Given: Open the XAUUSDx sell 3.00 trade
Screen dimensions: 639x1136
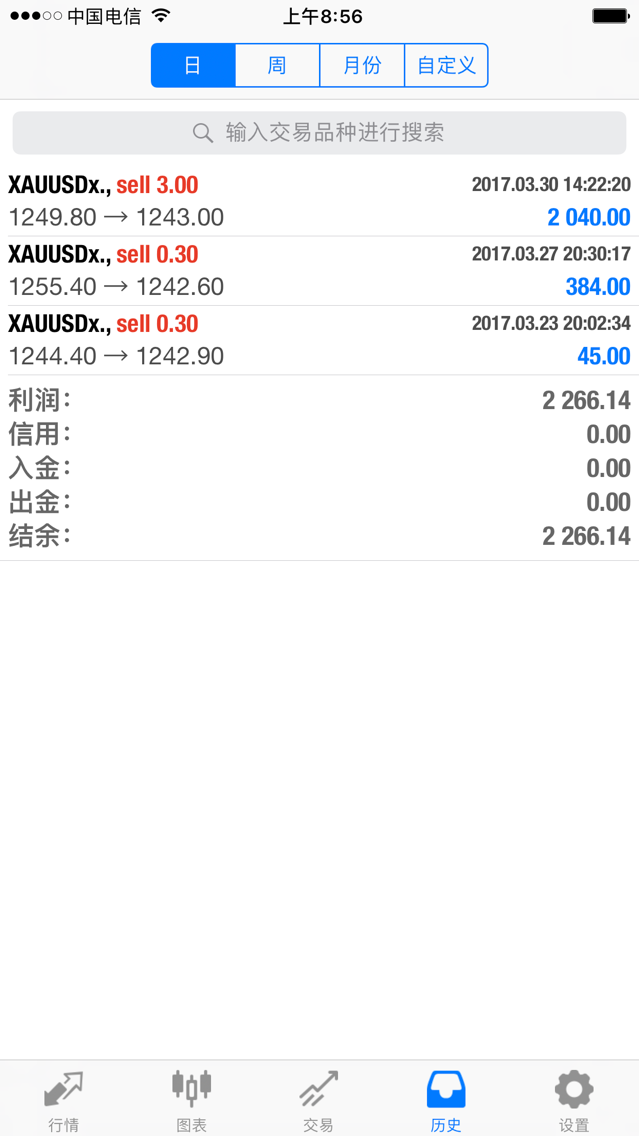Looking at the screenshot, I should tap(319, 201).
